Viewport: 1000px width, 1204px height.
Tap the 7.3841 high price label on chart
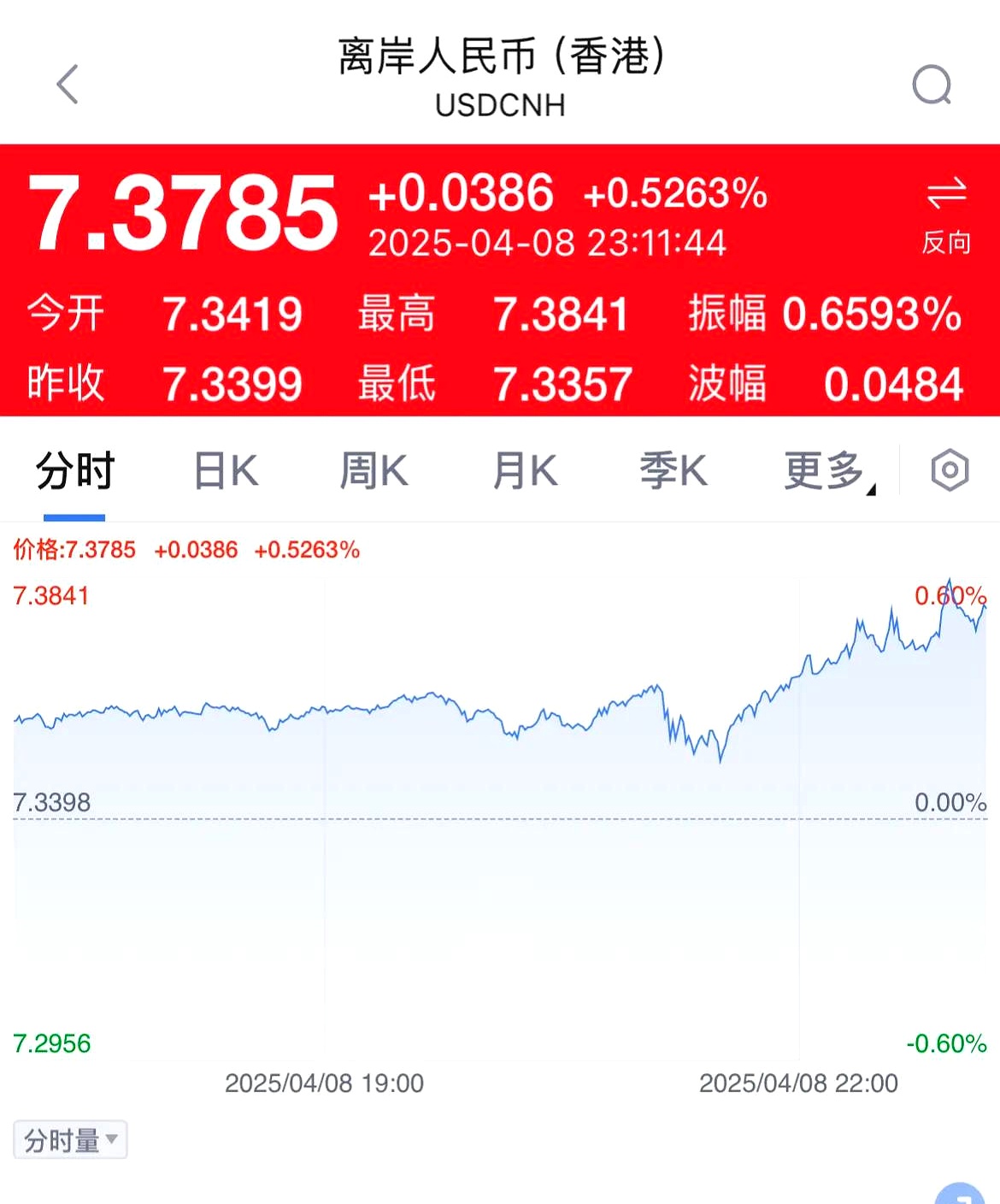50,596
